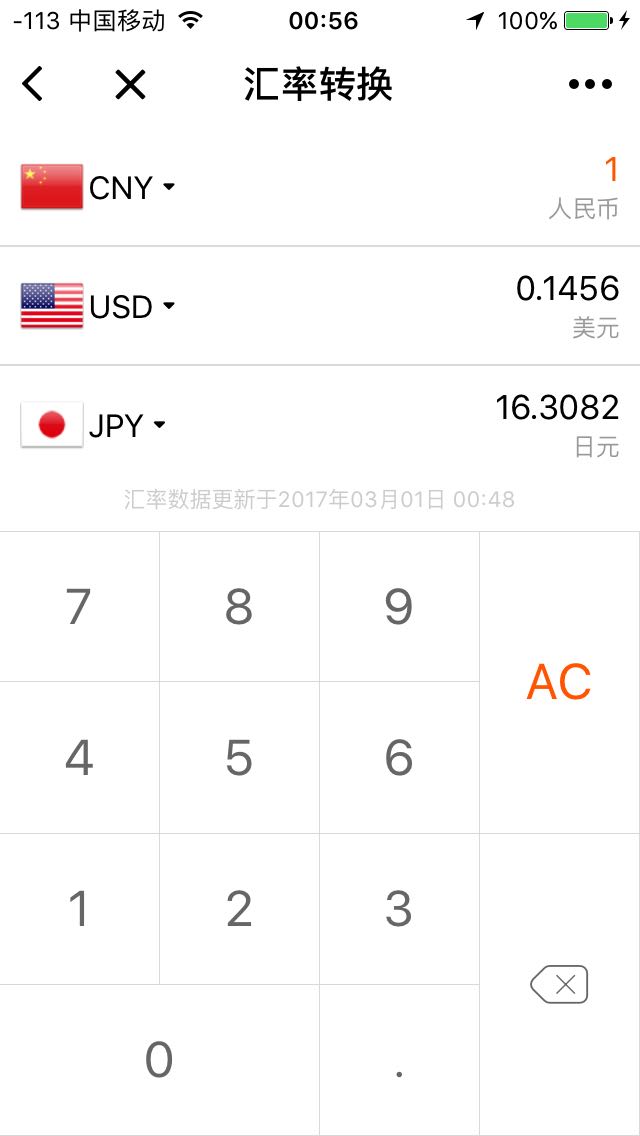
Task: Enter digit 3
Action: point(399,909)
